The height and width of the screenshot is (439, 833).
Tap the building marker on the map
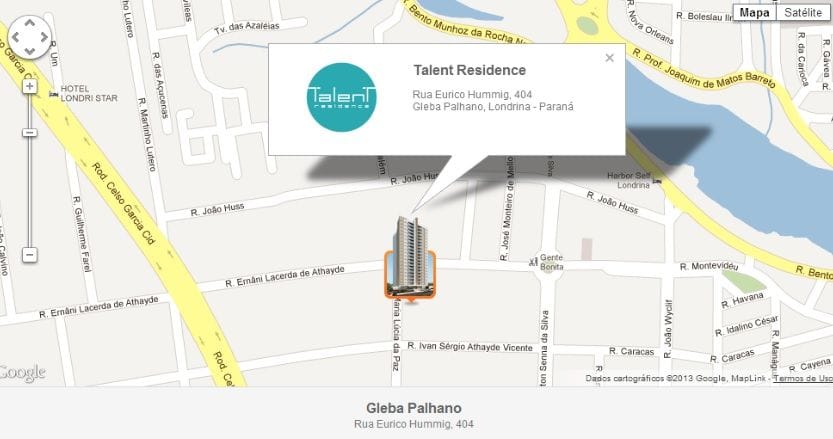(410, 258)
